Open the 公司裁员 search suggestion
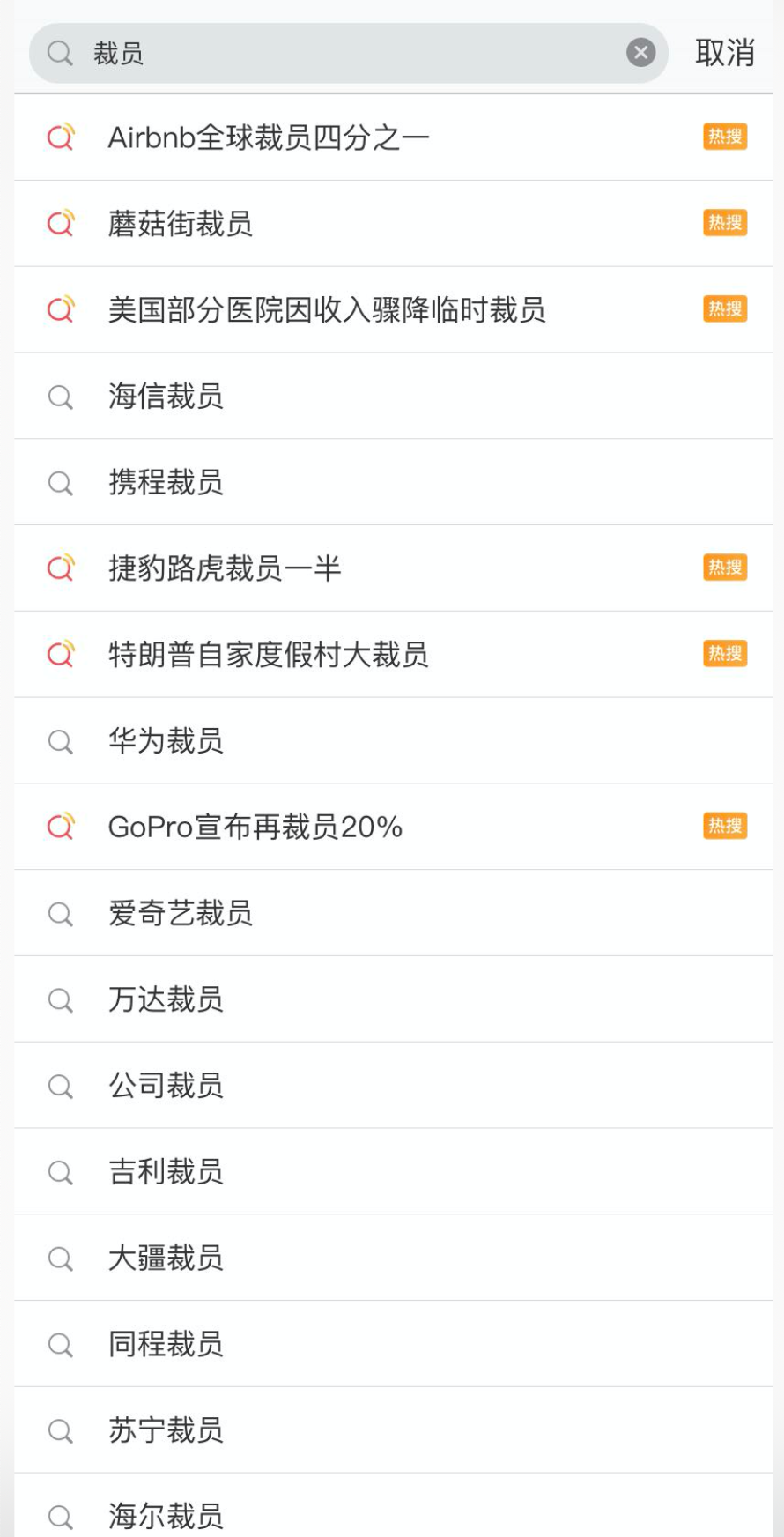Screen dimensions: 784x1537 pyautogui.click(x=165, y=1085)
